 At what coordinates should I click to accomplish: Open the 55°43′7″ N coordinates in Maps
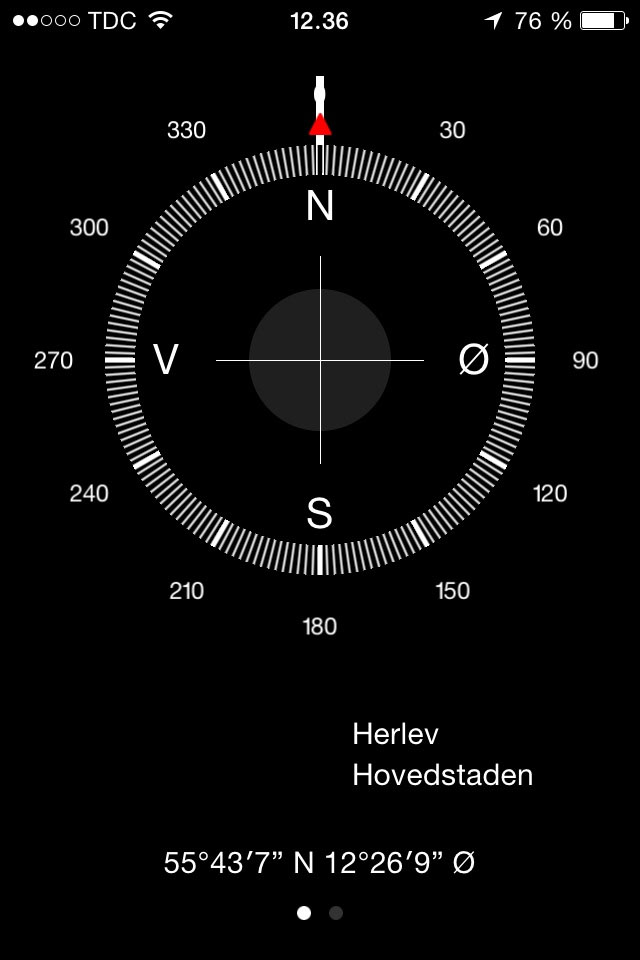[x=319, y=862]
